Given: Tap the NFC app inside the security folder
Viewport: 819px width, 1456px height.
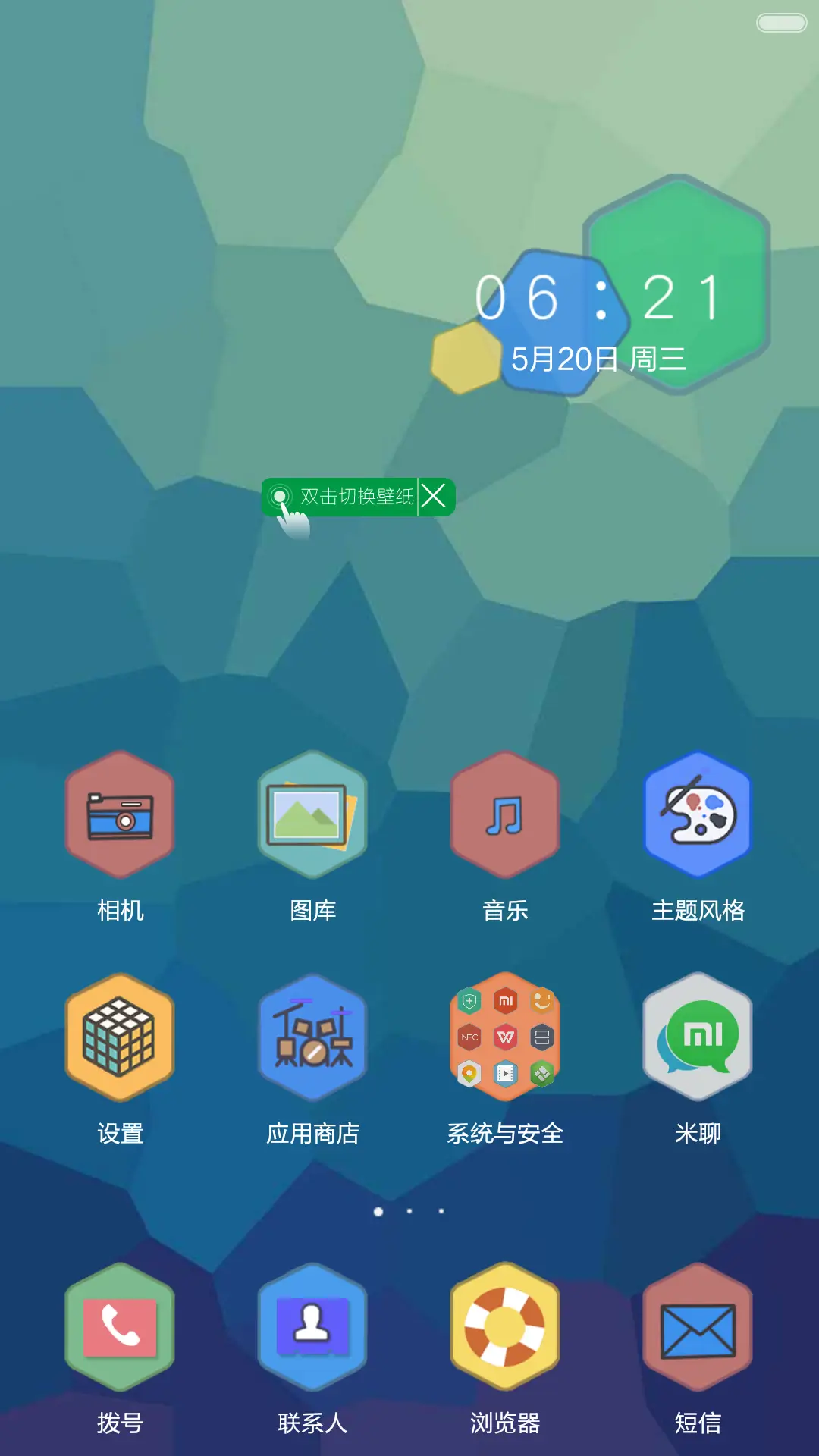Looking at the screenshot, I should click(x=469, y=1037).
